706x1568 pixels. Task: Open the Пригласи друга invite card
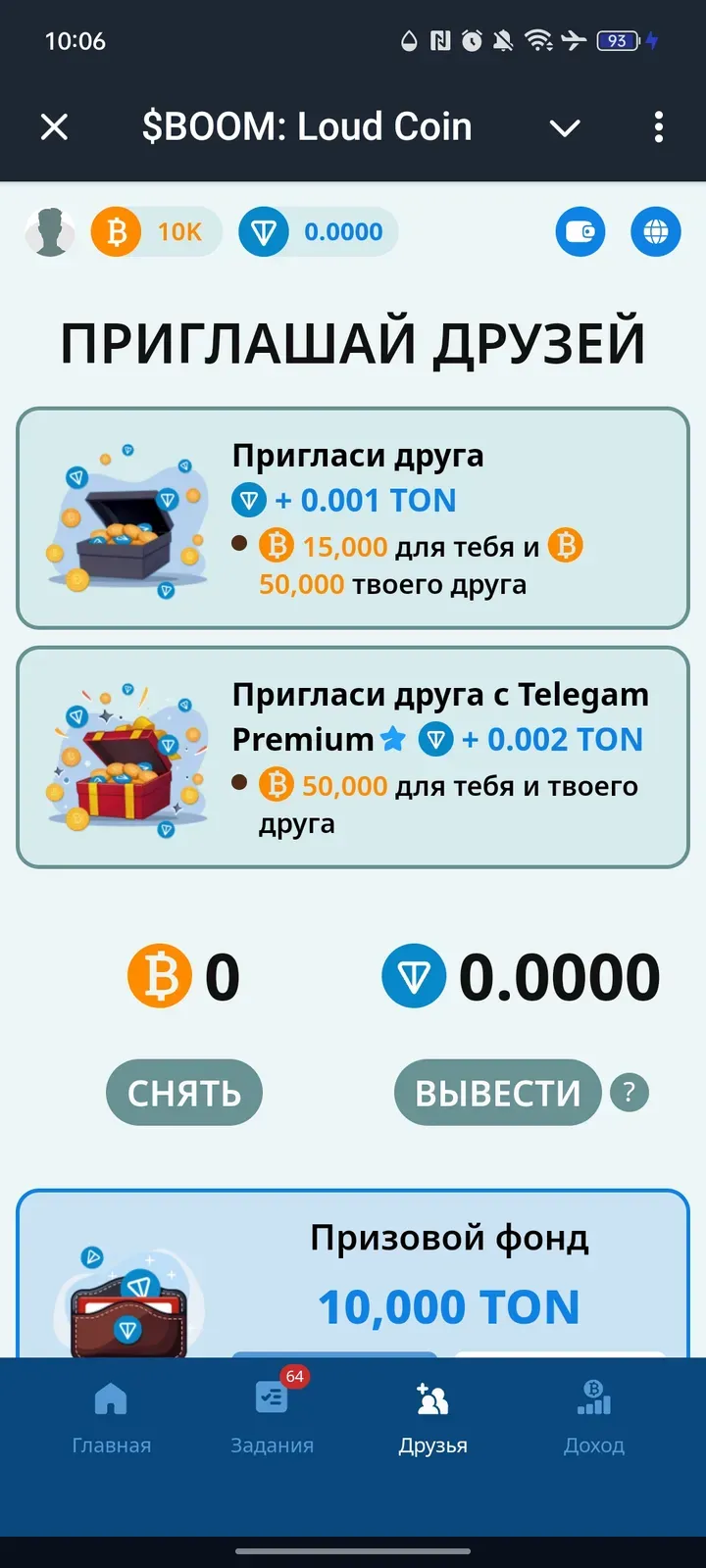pos(353,518)
